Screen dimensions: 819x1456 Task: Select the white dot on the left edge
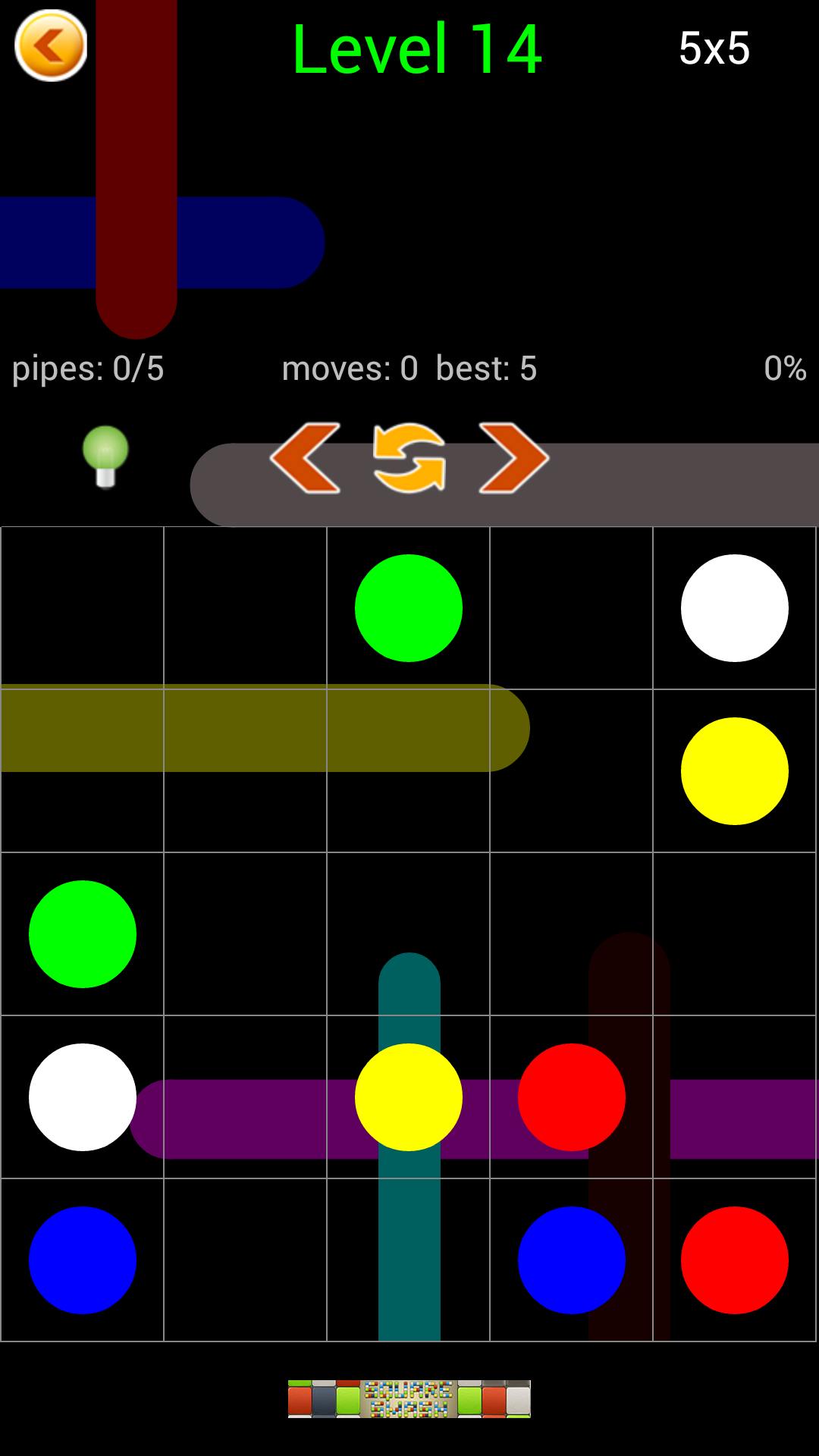coord(82,1097)
